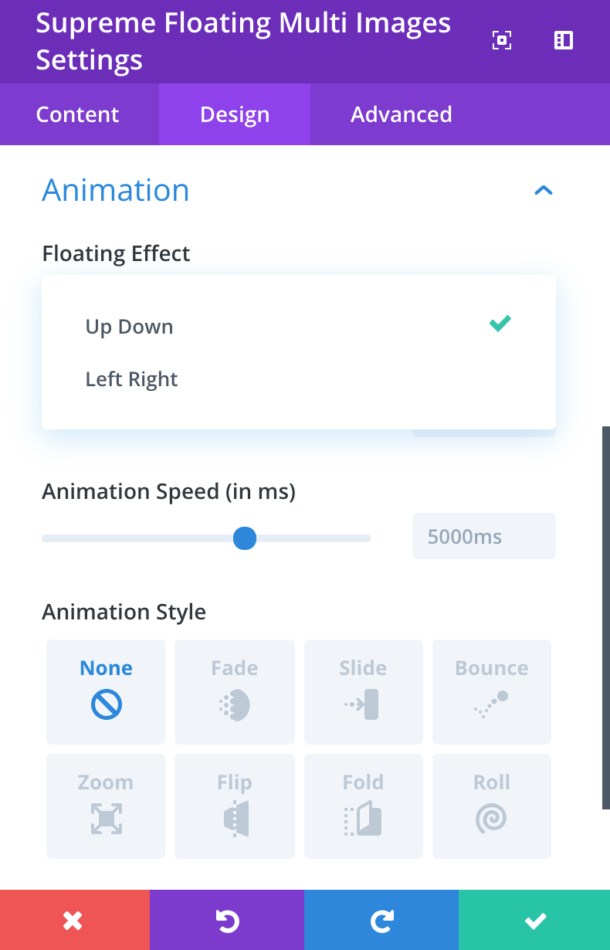Discard changes with the red X
This screenshot has height=950, width=610.
tap(74, 920)
